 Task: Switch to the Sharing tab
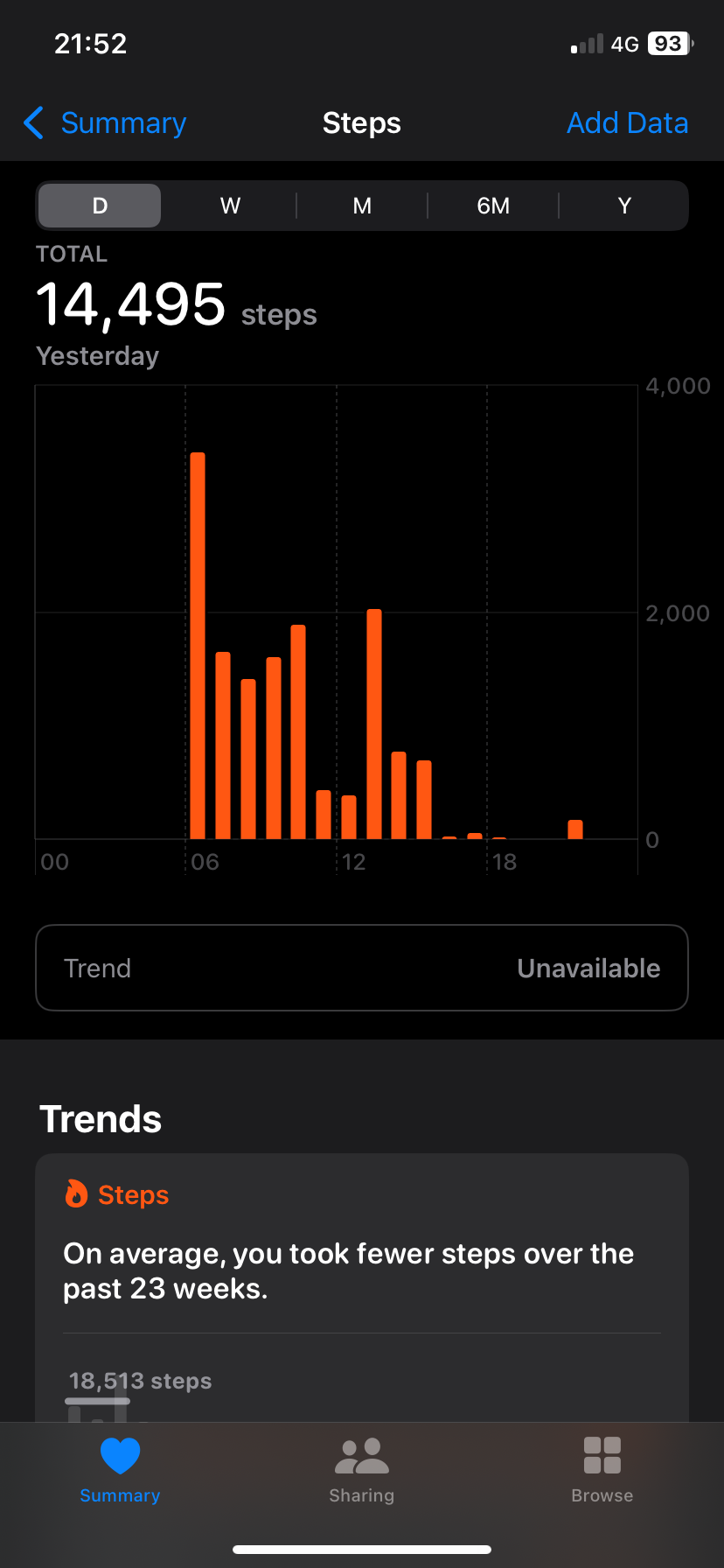[x=362, y=1470]
